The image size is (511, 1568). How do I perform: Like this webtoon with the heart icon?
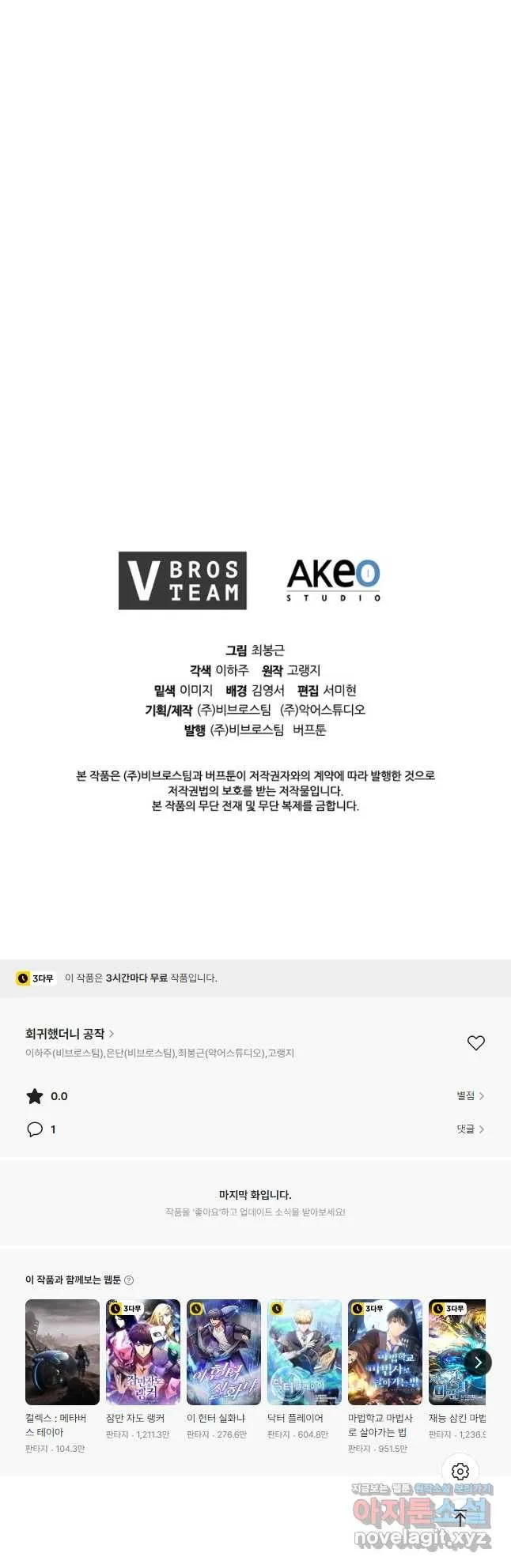click(x=475, y=1042)
